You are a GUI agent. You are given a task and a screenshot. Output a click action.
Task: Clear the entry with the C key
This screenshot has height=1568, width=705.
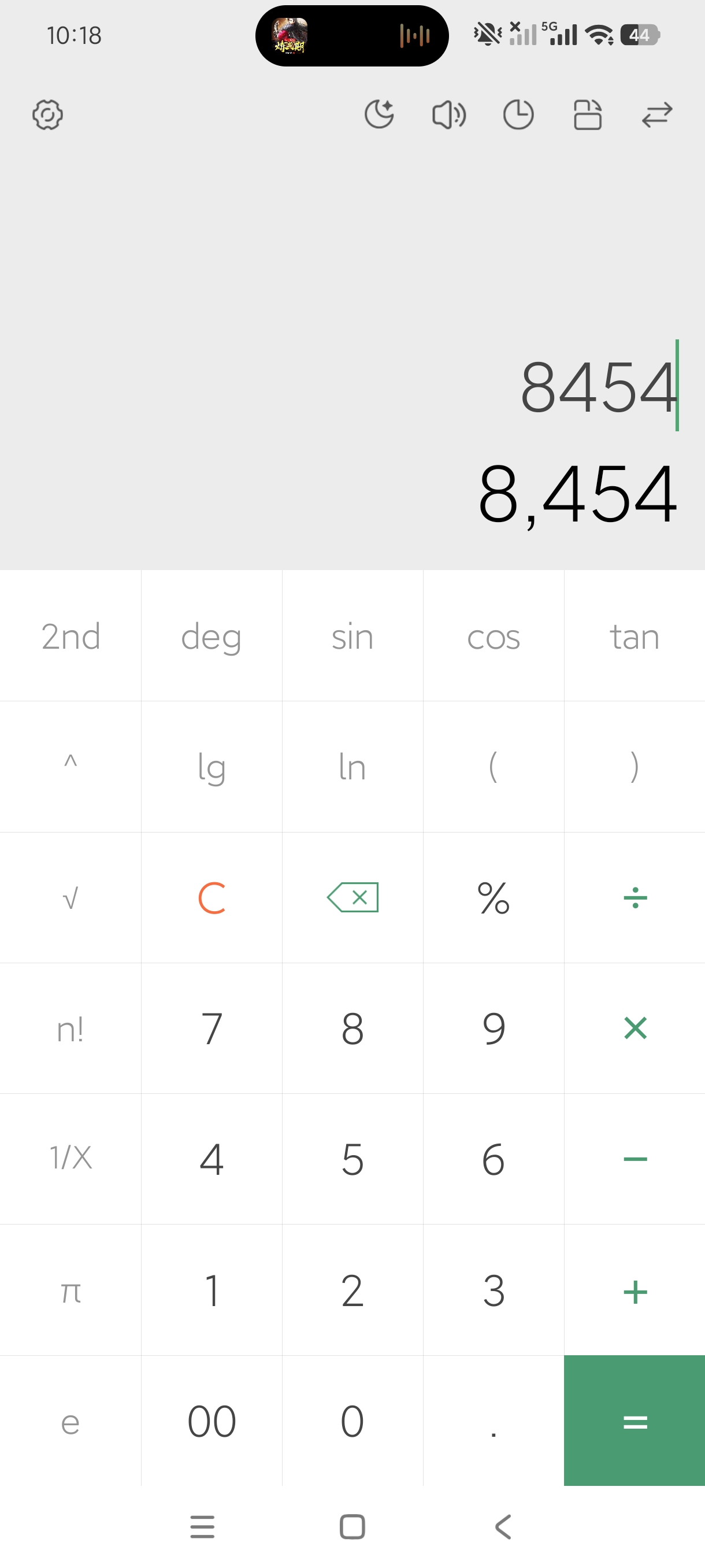(x=211, y=898)
